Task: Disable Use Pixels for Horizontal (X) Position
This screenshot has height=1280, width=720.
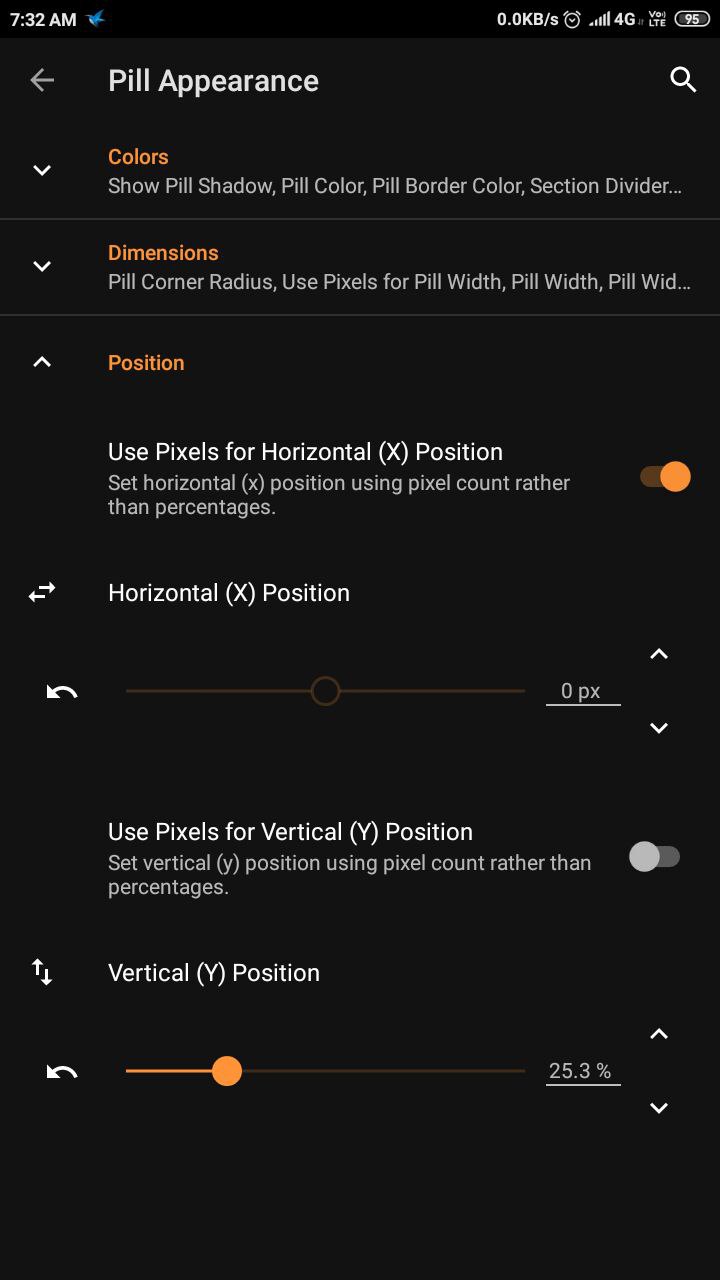Action: pos(665,477)
